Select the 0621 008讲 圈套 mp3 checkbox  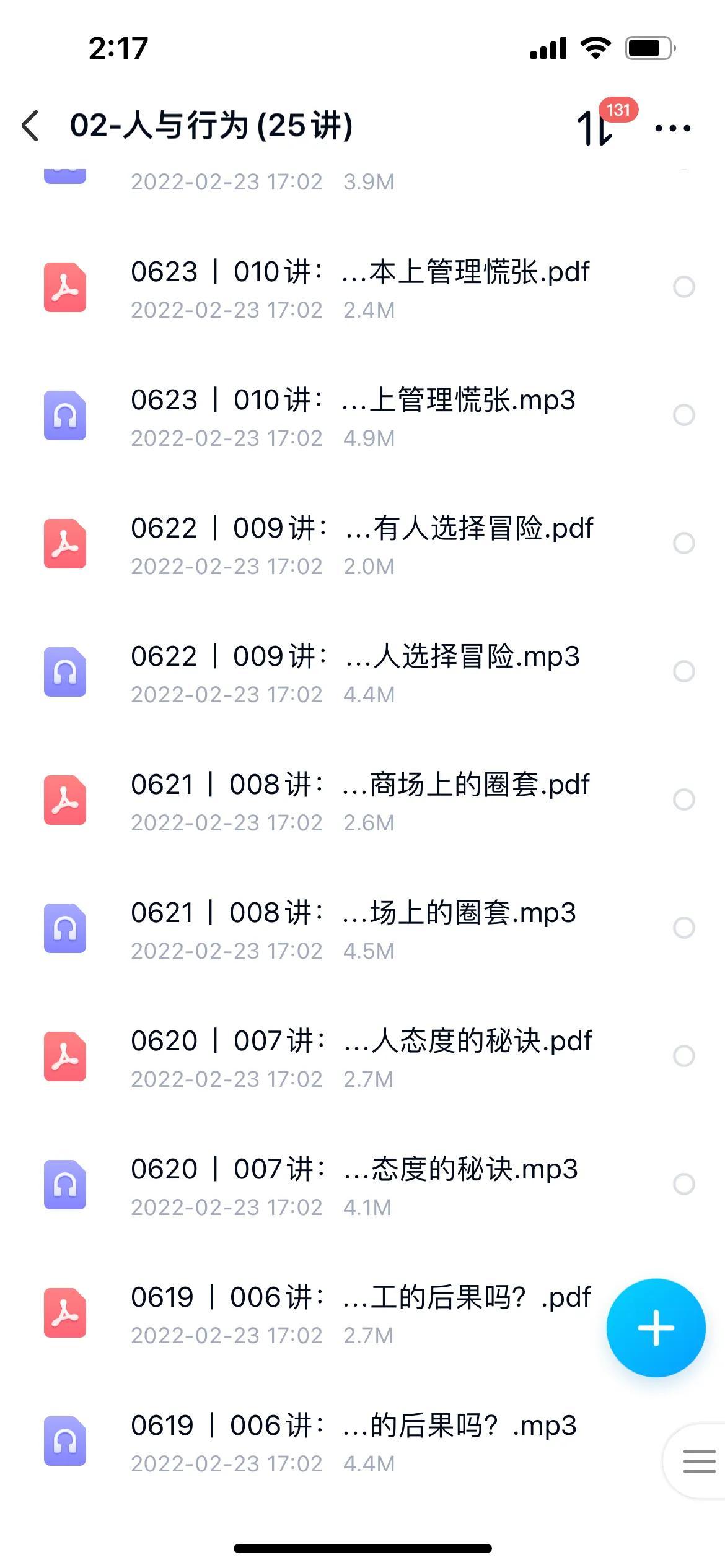tap(683, 928)
